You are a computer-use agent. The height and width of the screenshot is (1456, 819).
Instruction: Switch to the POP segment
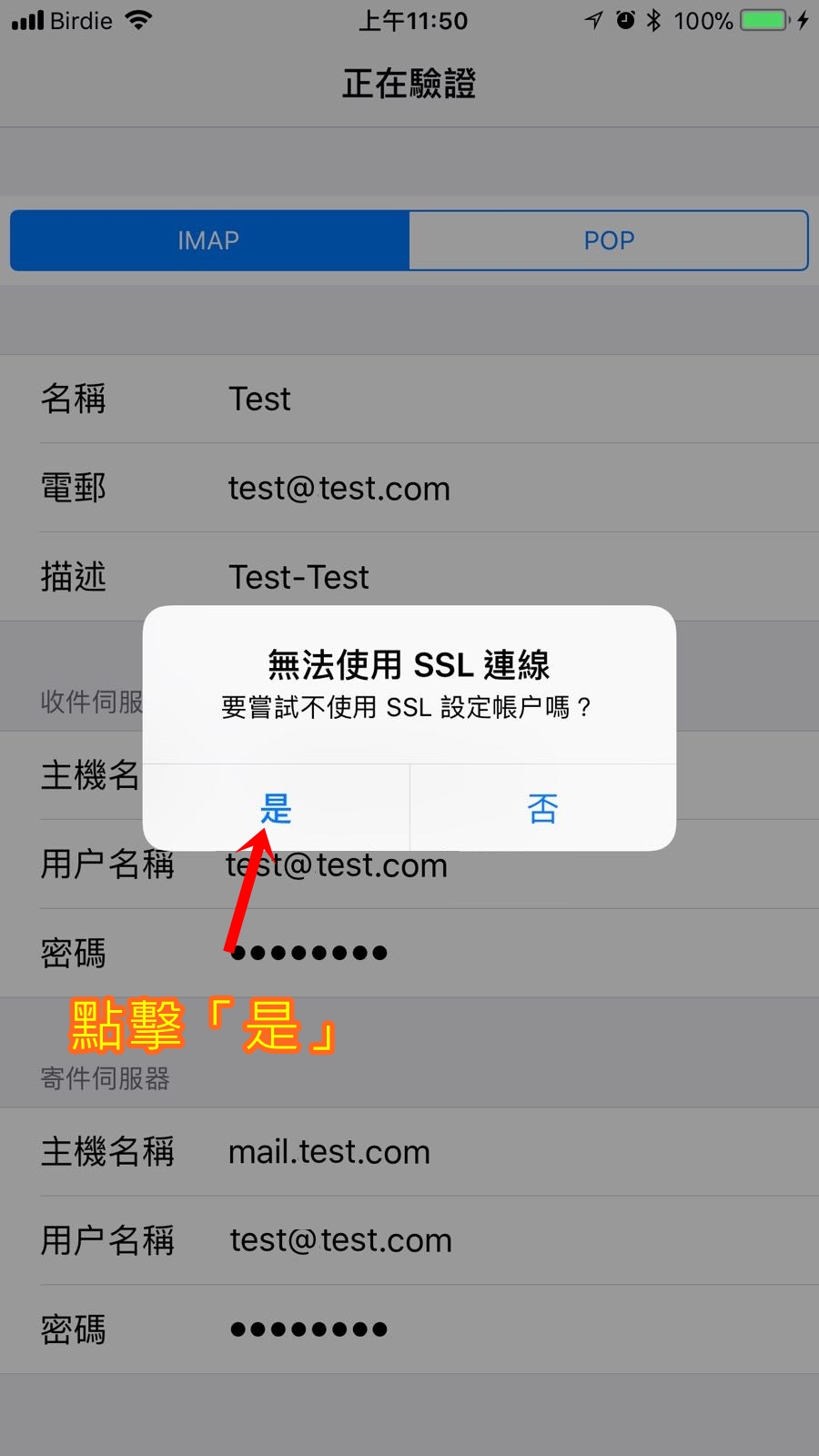(609, 240)
